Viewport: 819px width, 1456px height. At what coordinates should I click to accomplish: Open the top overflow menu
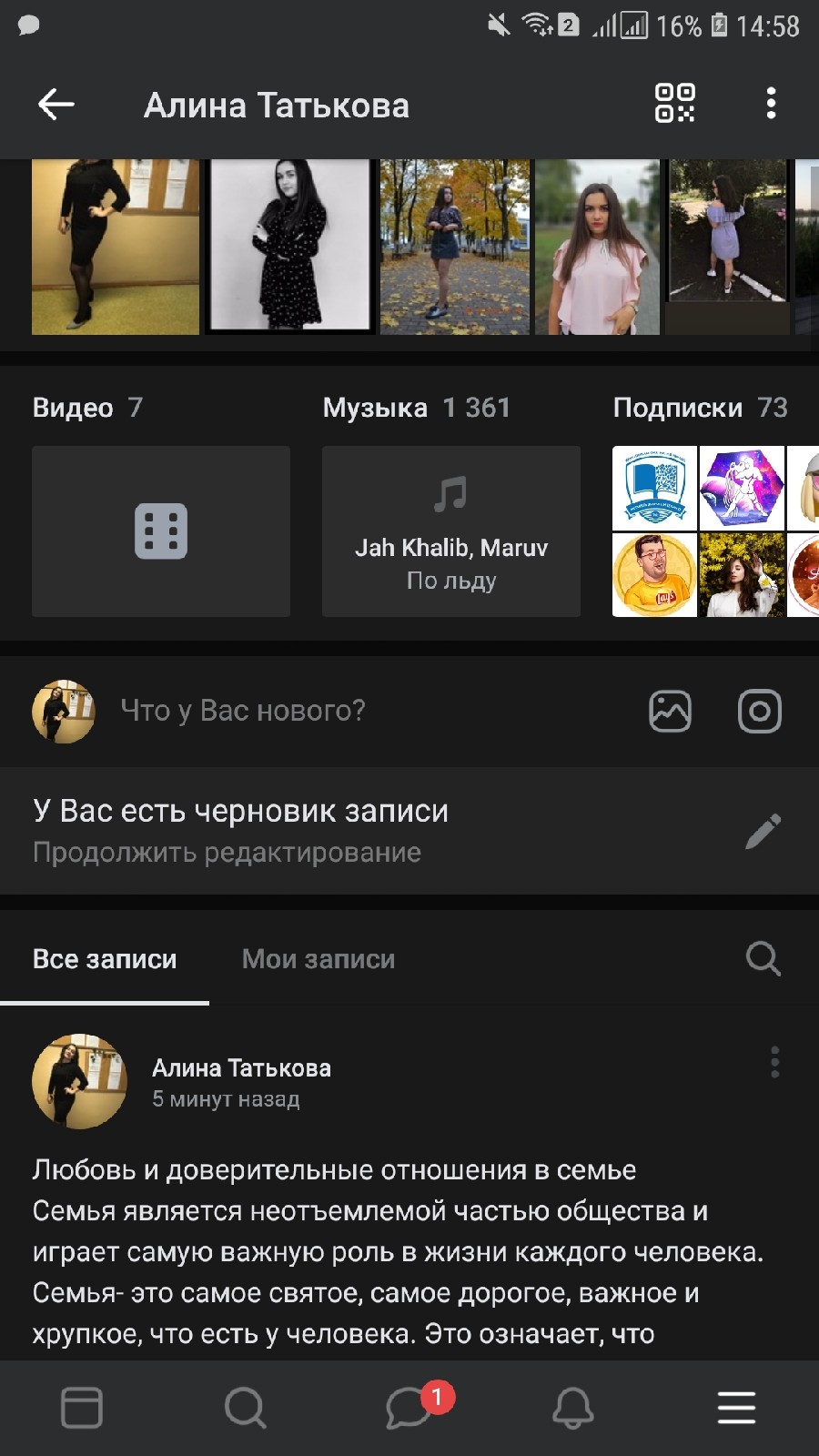(771, 104)
